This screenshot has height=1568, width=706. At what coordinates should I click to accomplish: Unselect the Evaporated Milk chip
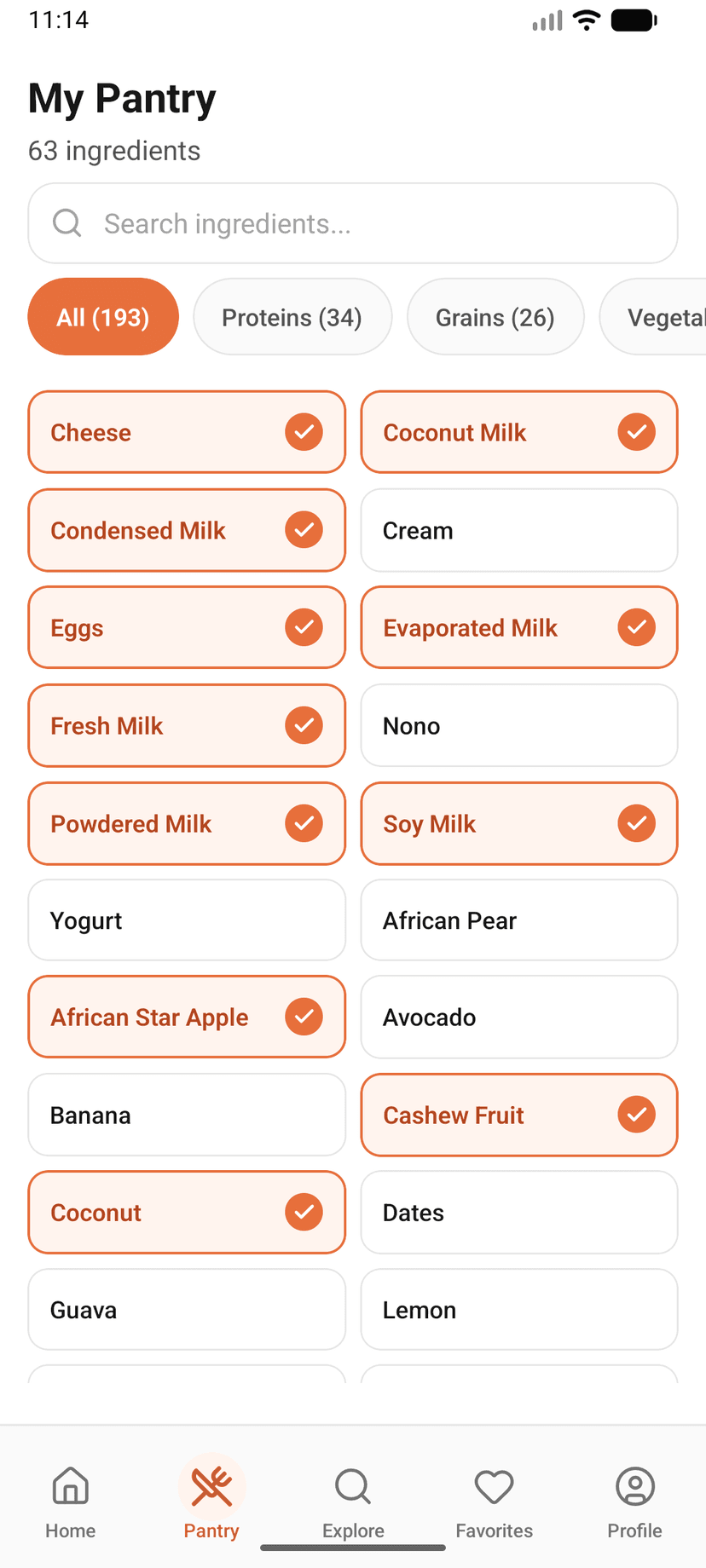click(518, 627)
